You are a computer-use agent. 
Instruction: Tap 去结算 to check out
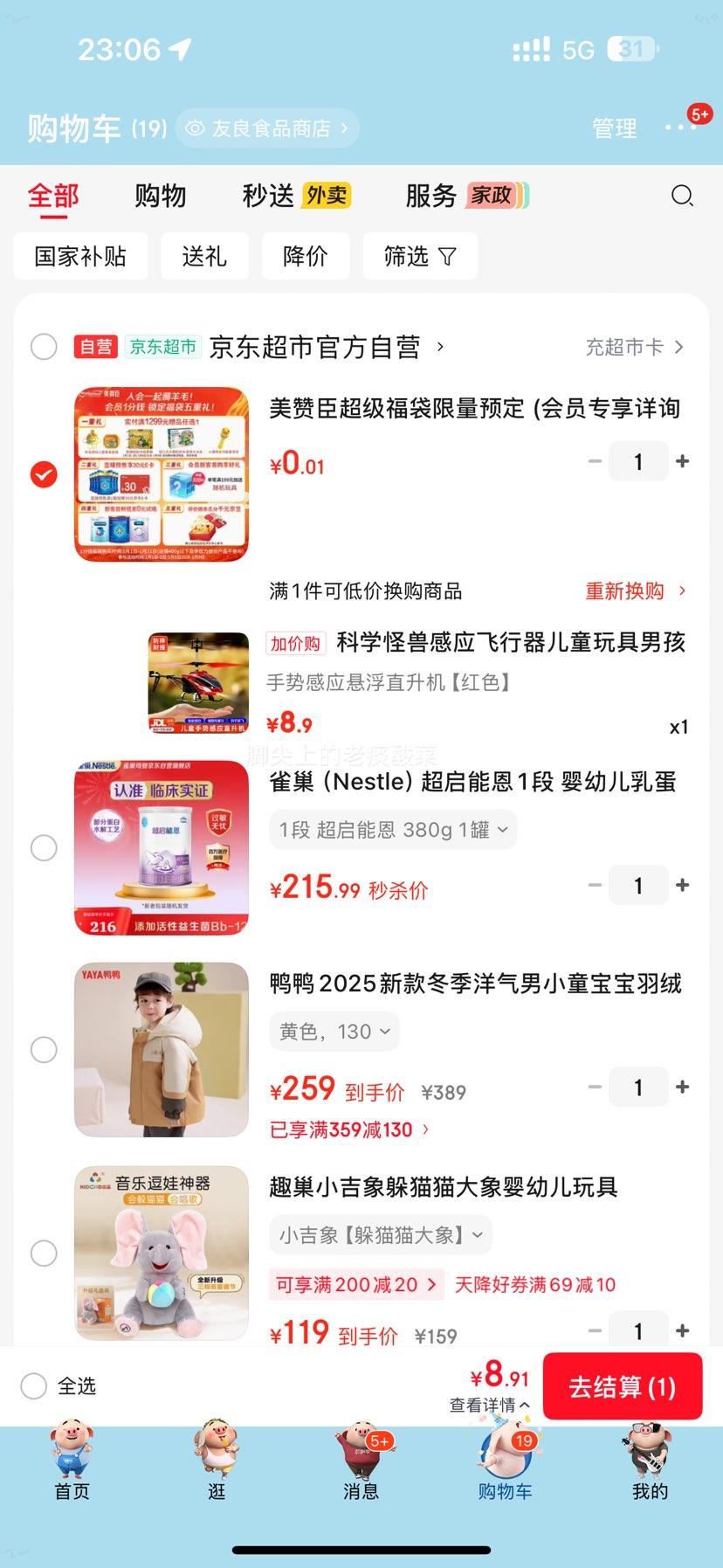(622, 1386)
